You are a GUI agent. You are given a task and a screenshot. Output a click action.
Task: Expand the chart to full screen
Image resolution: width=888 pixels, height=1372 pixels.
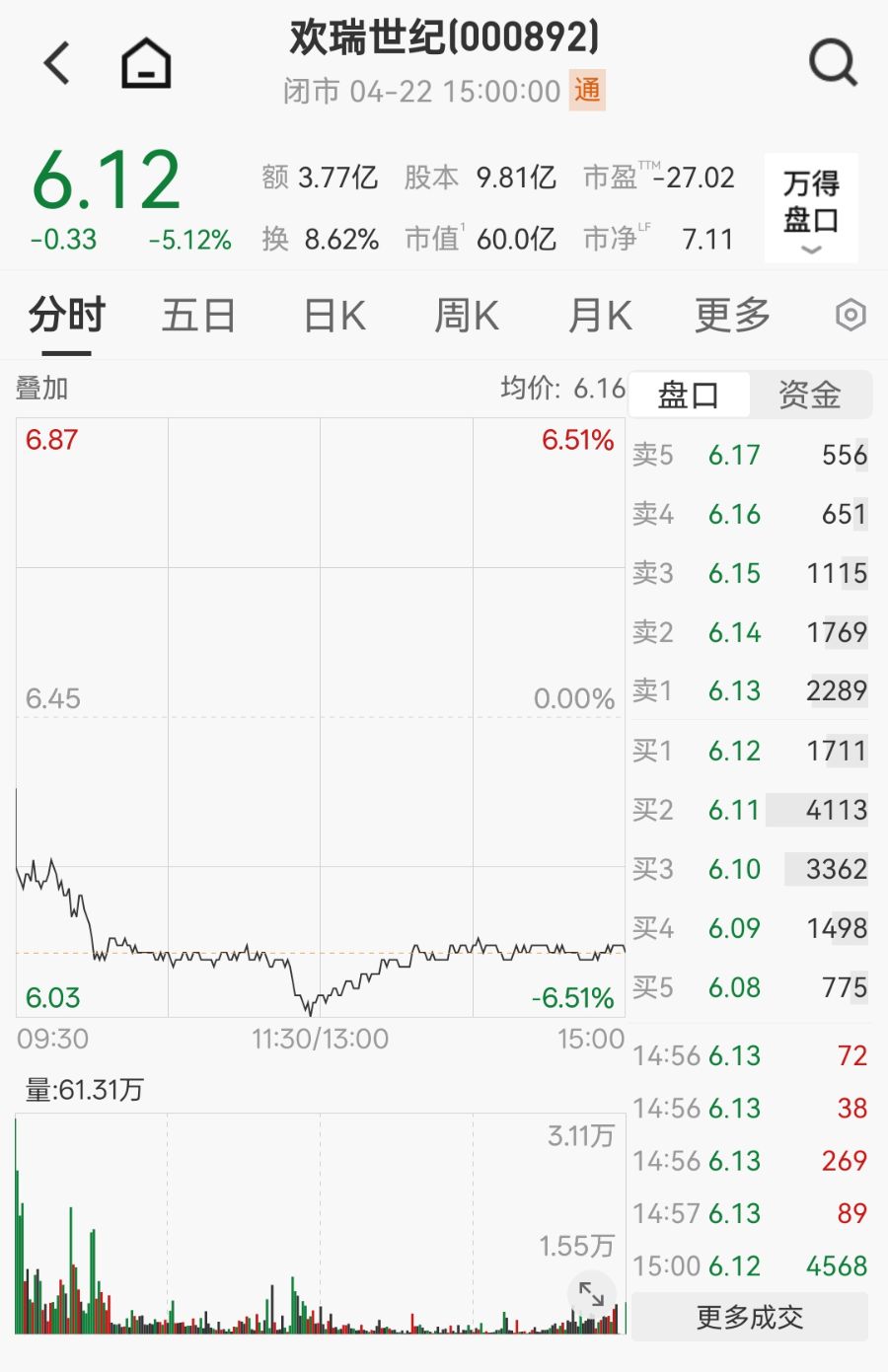point(591,1294)
